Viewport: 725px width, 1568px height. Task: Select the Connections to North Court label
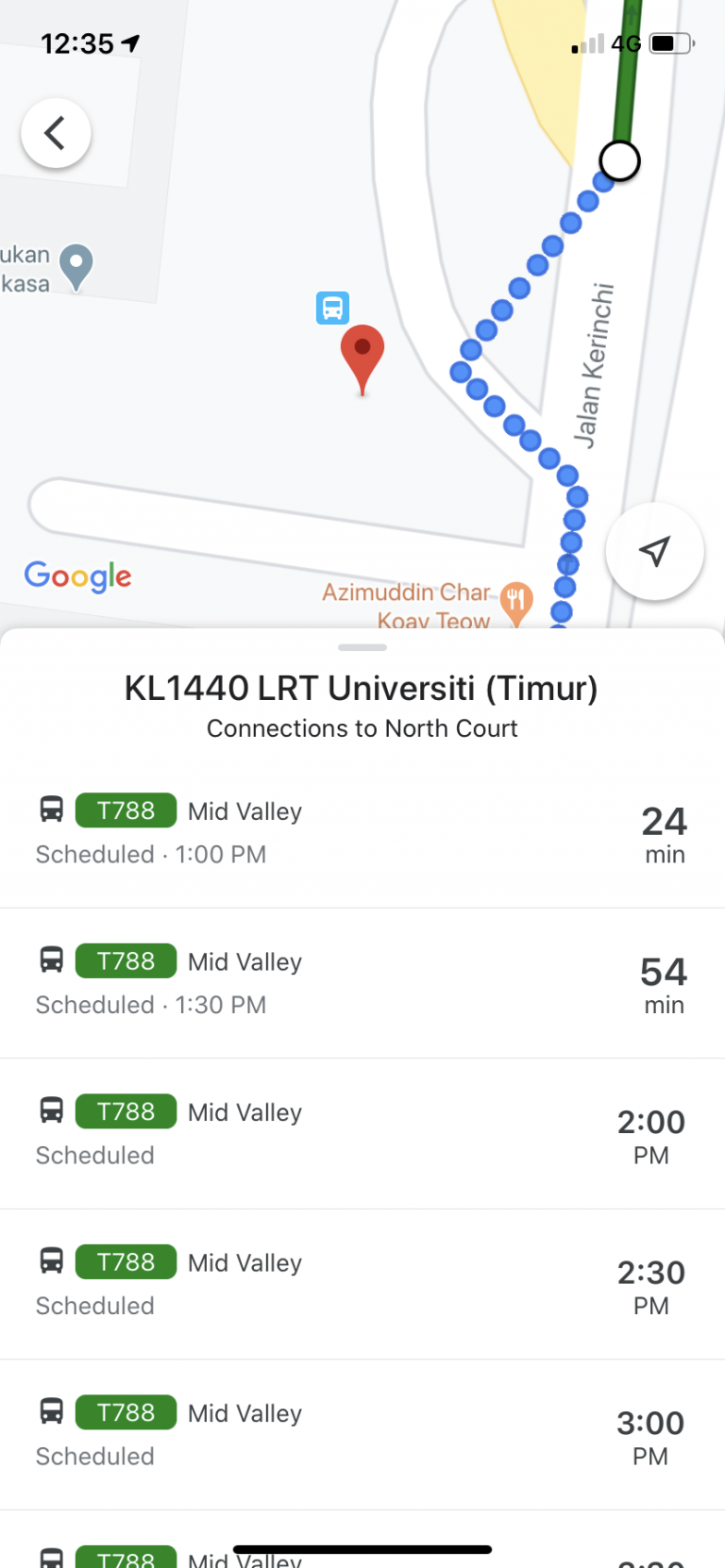tap(362, 728)
